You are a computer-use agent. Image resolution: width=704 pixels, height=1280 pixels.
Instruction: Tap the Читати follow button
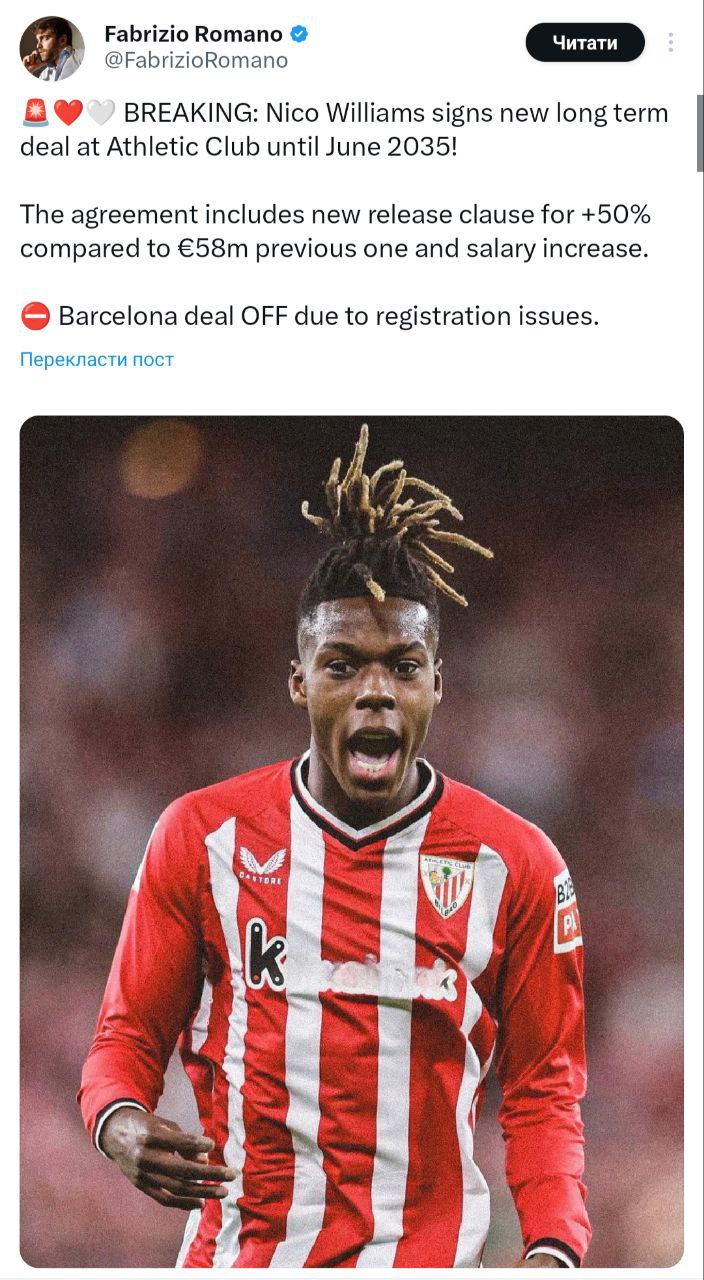[x=585, y=43]
